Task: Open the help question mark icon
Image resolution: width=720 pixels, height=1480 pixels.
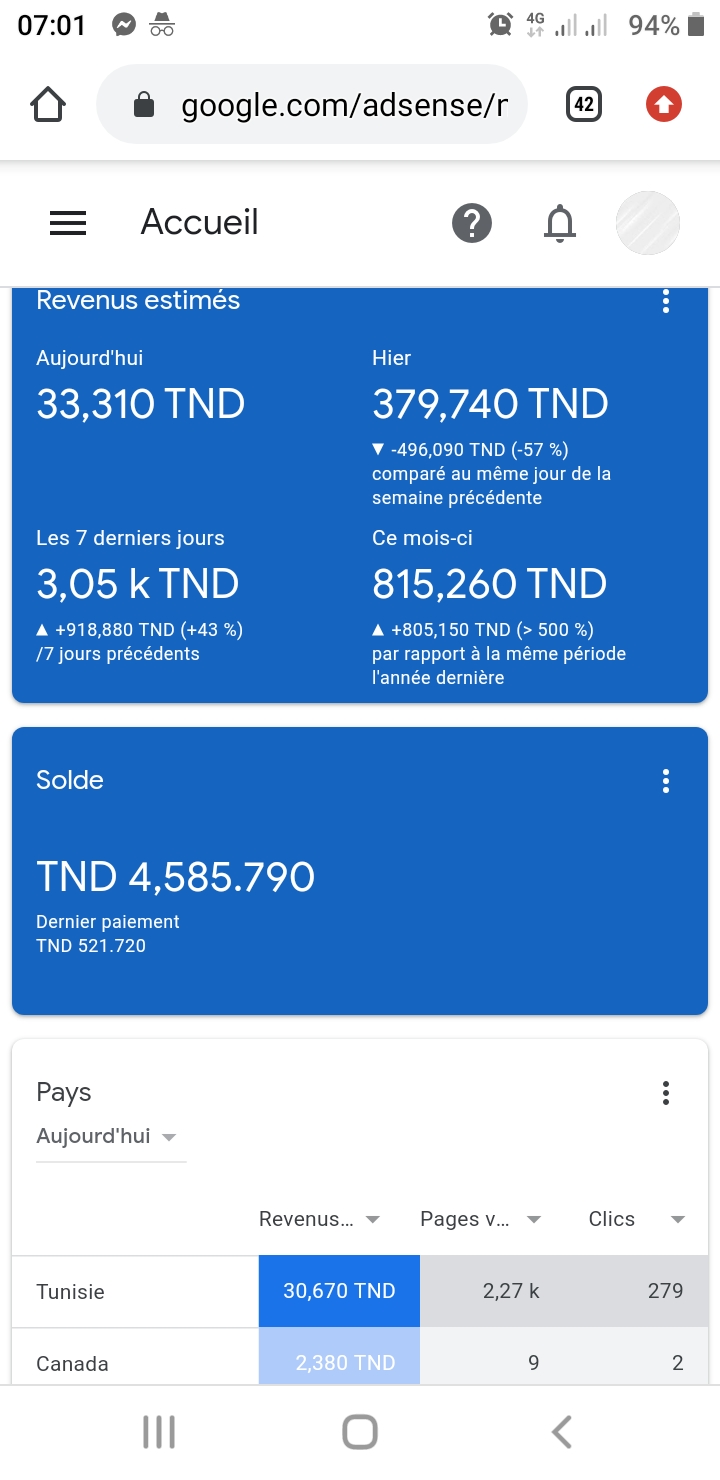Action: tap(472, 223)
